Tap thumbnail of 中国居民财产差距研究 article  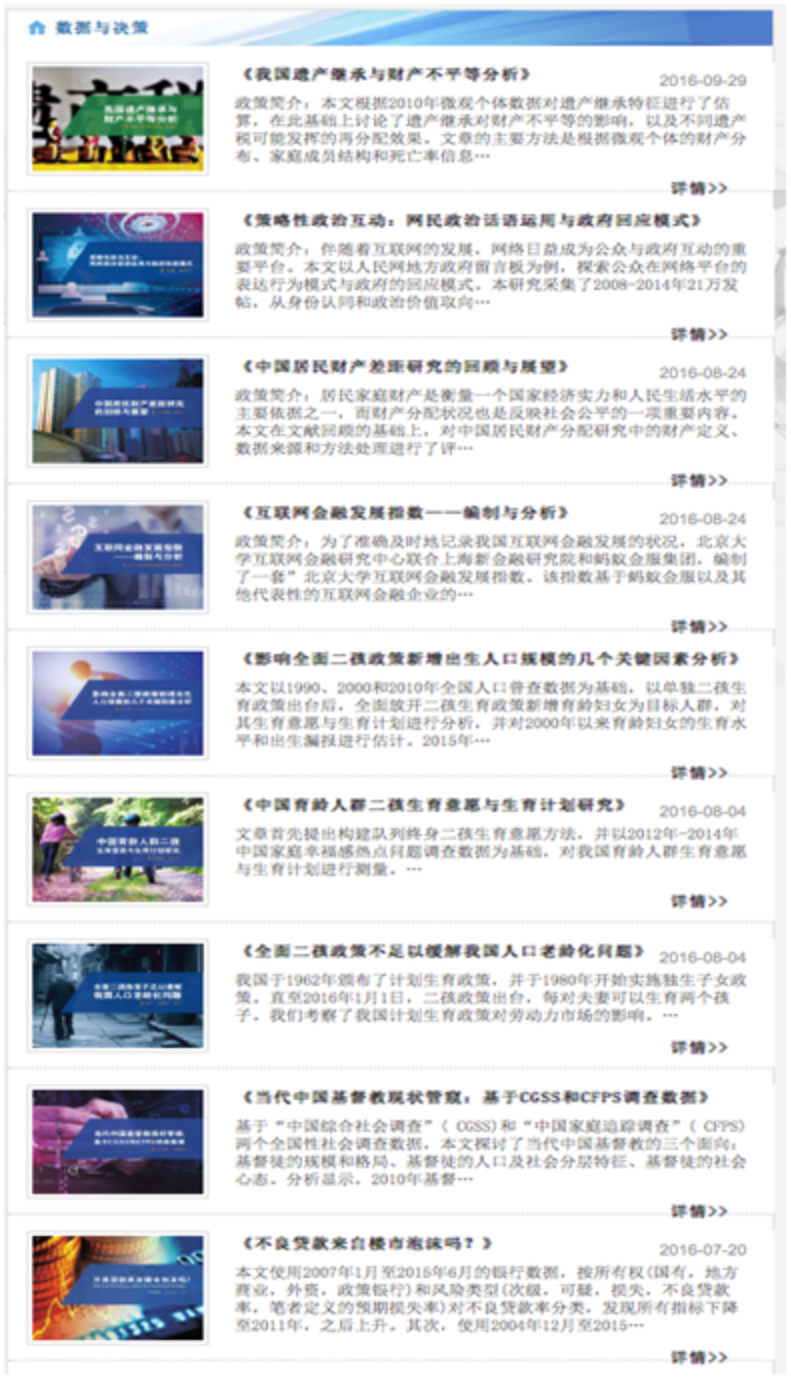118,411
